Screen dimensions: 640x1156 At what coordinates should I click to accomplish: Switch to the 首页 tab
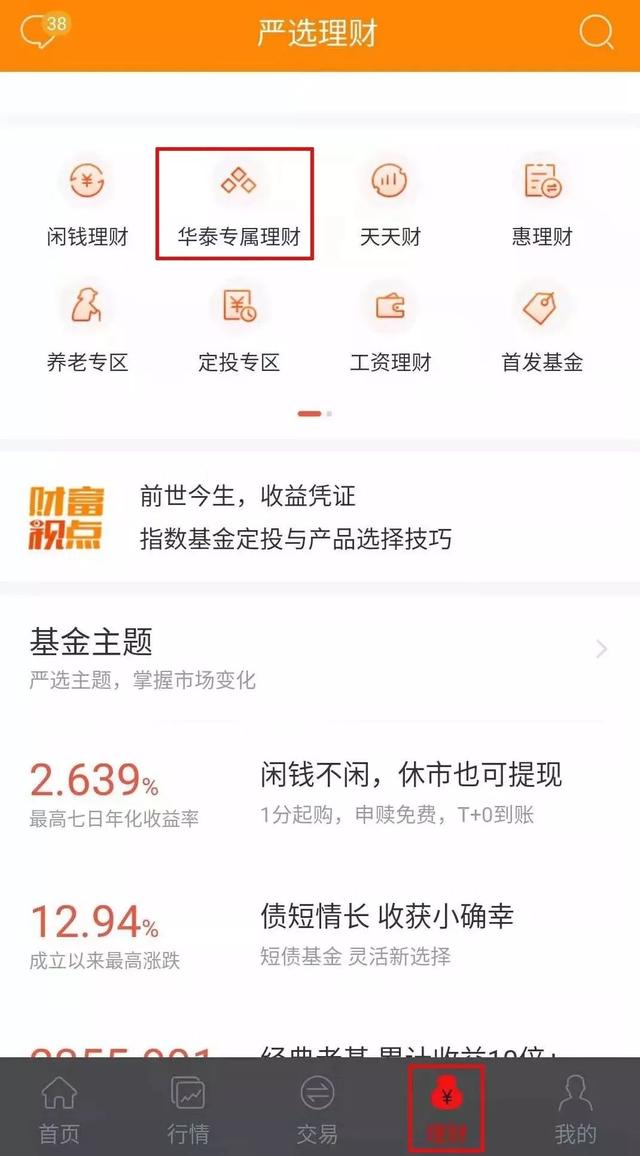(59, 1108)
